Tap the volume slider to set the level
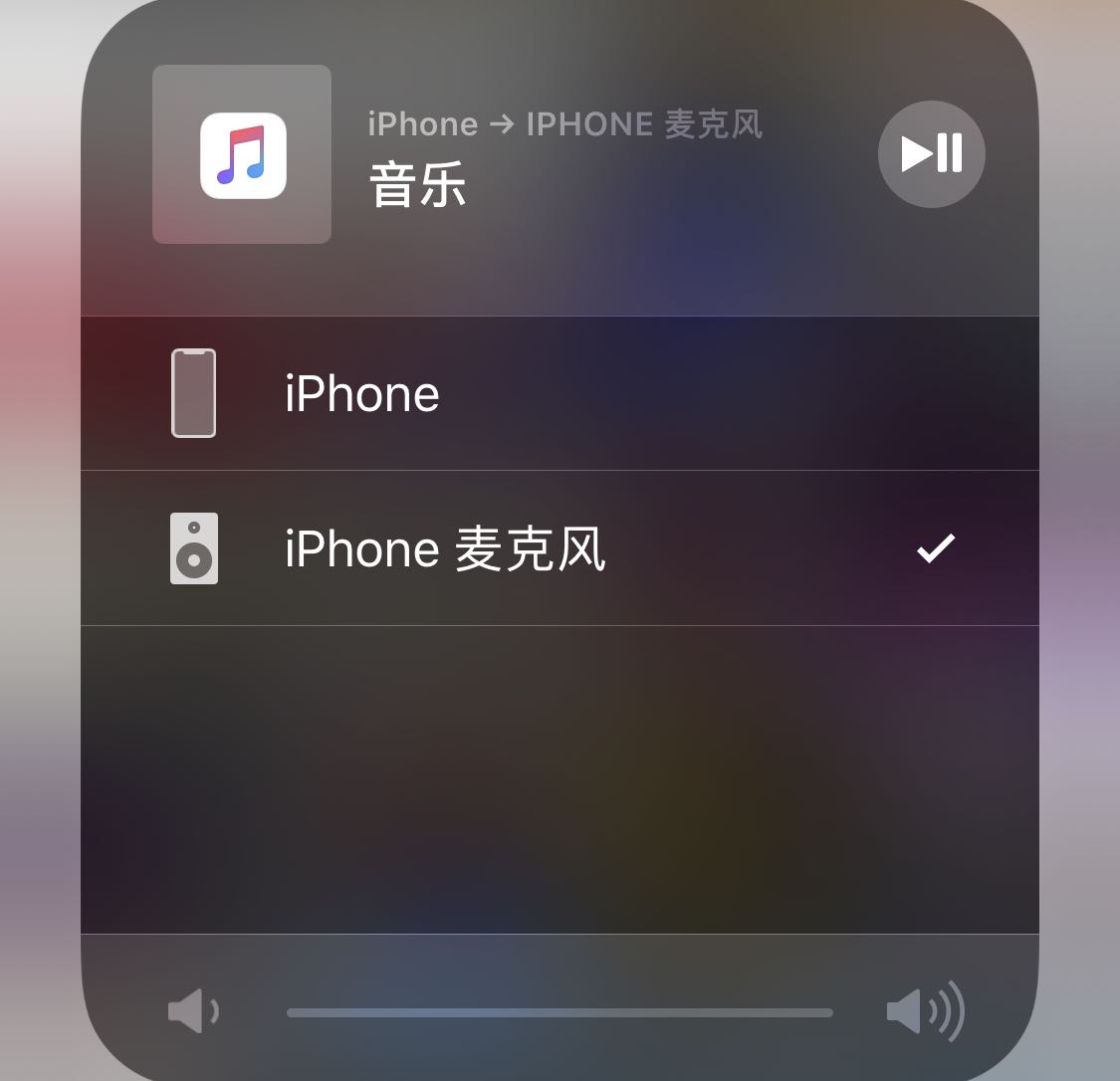The height and width of the screenshot is (1081, 1120). pos(560,1012)
